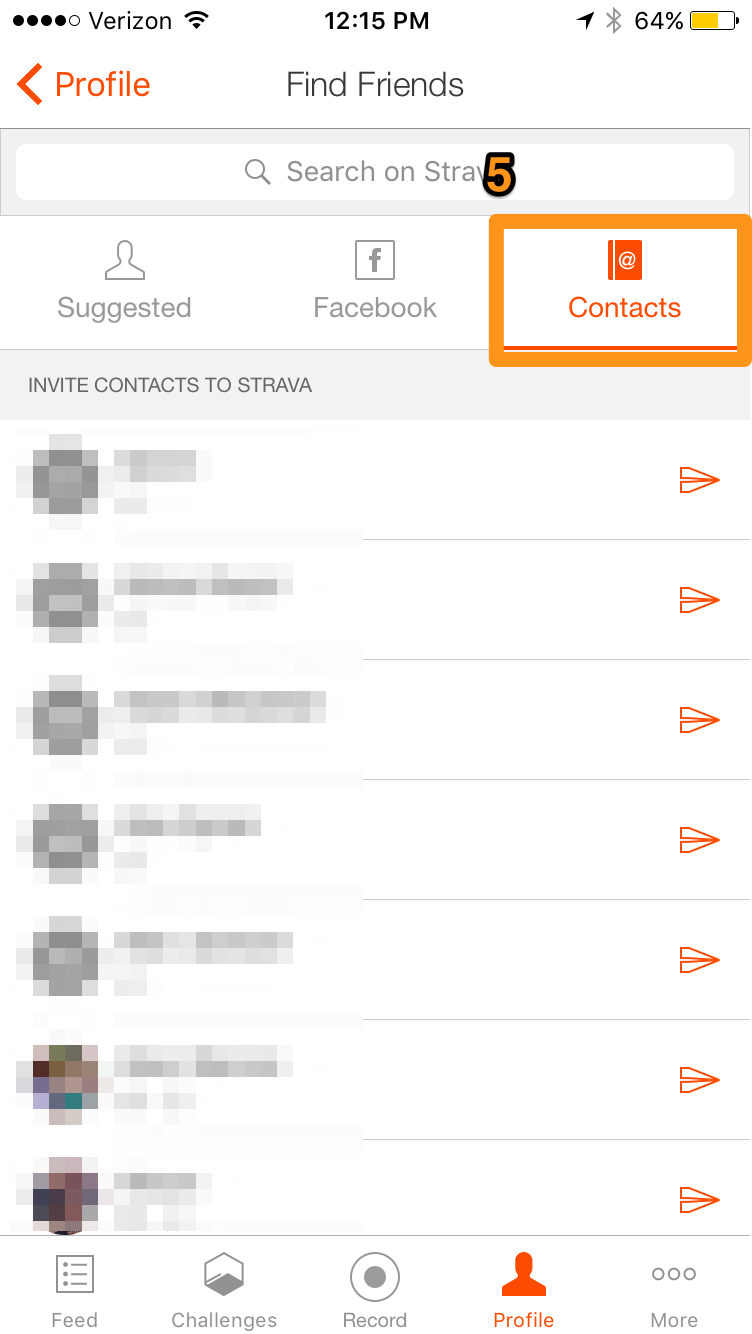Go back to Profile
The image size is (752, 1334).
84,85
